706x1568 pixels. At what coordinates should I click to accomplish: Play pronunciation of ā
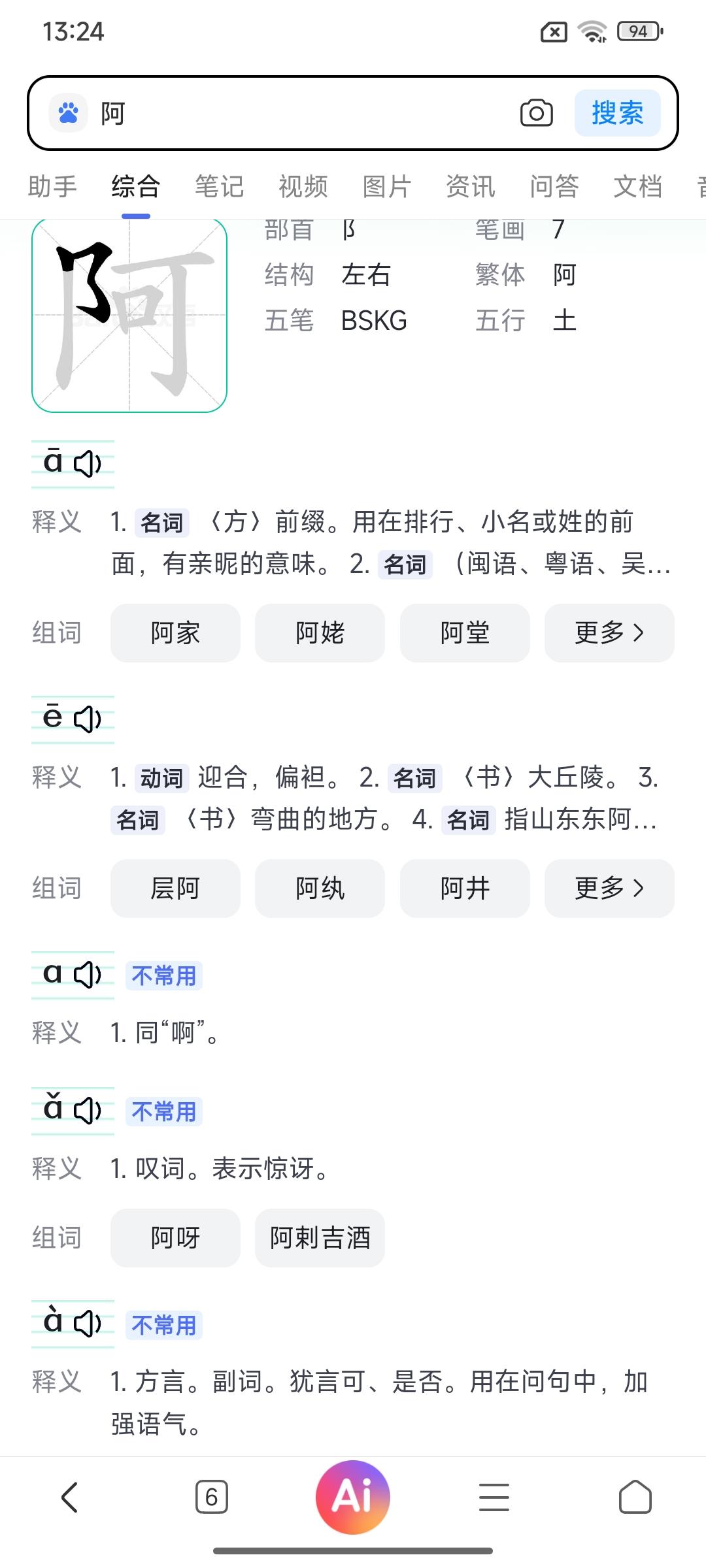(86, 464)
